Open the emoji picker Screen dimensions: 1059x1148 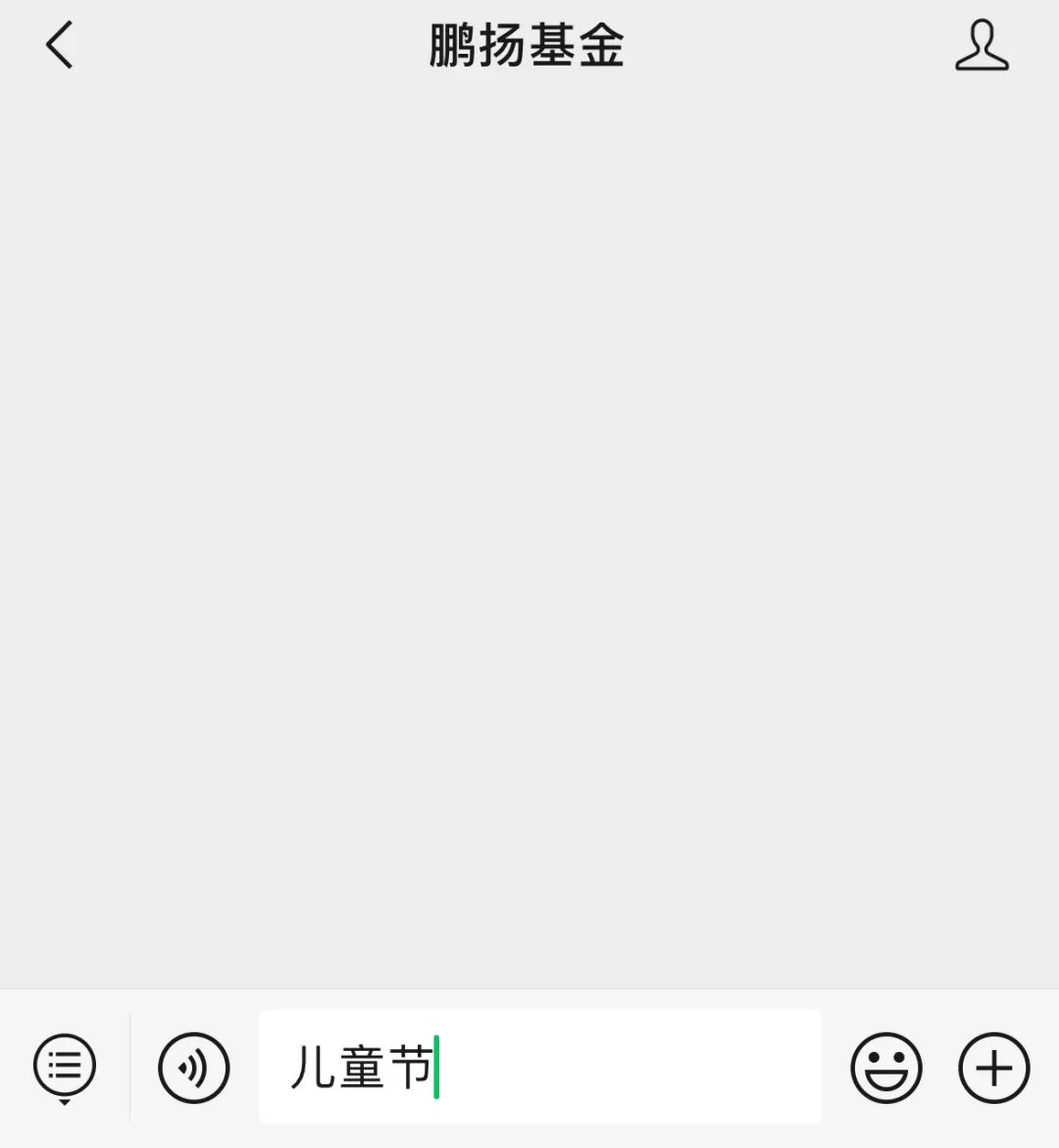(885, 1067)
